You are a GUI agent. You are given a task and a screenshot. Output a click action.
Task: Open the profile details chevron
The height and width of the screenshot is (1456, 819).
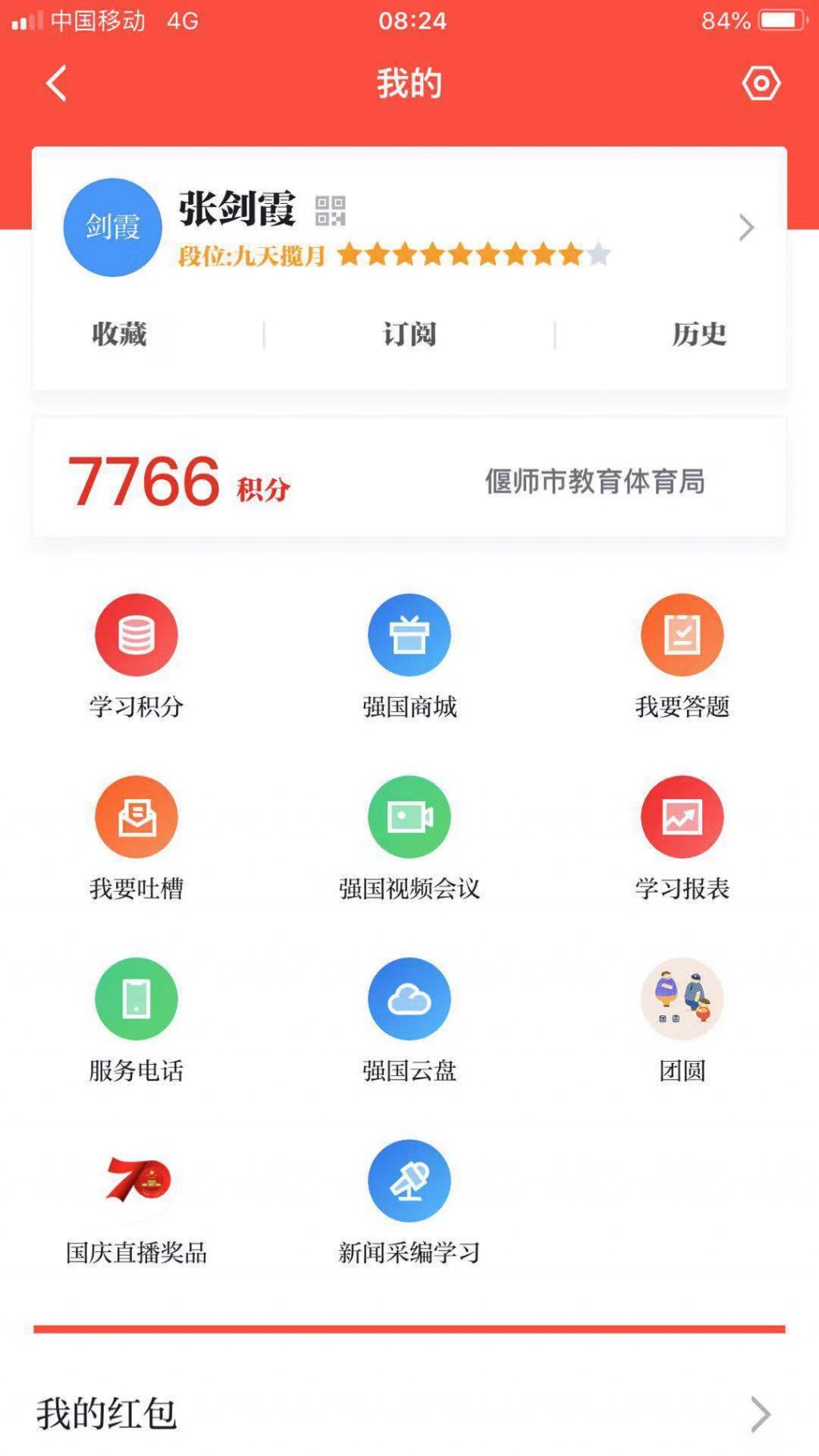[x=745, y=228]
